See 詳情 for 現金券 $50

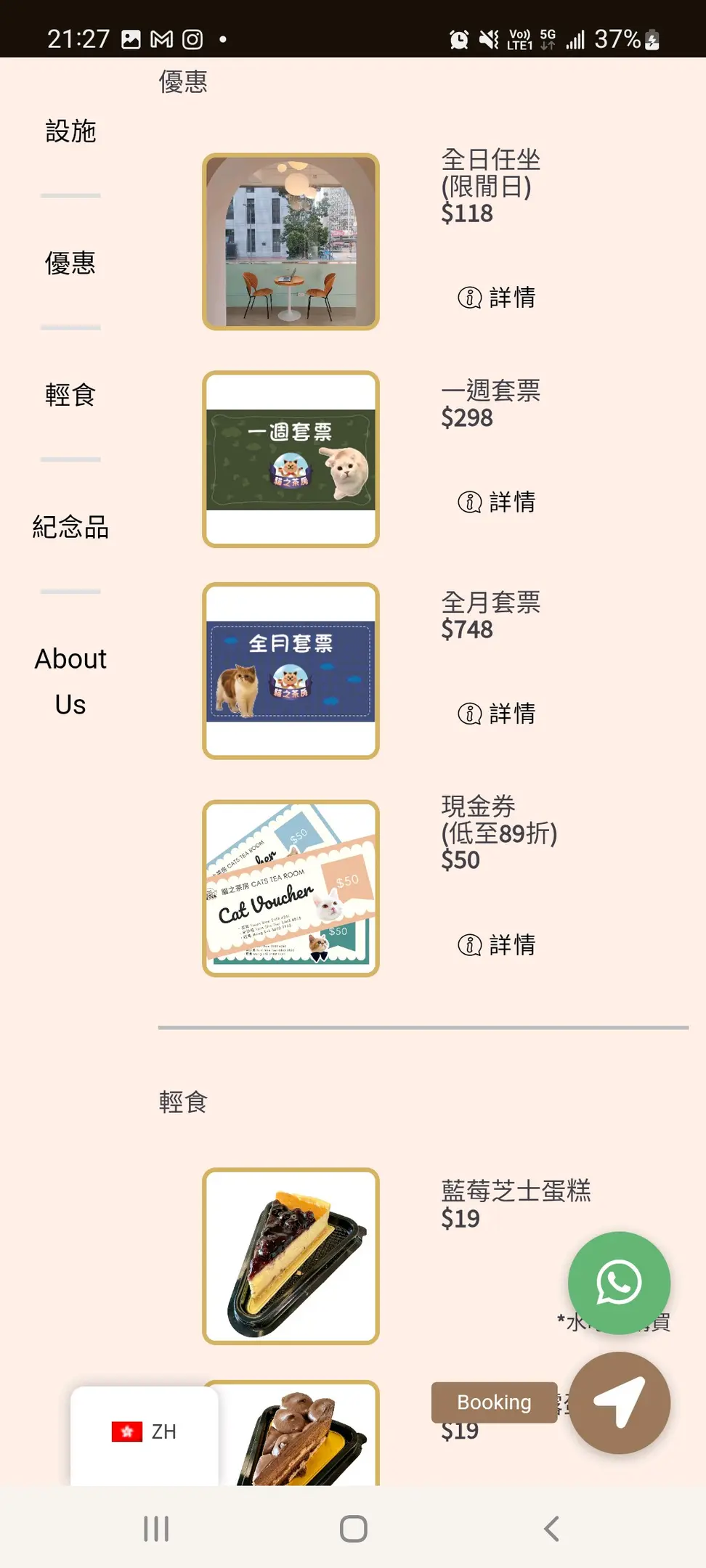click(498, 944)
